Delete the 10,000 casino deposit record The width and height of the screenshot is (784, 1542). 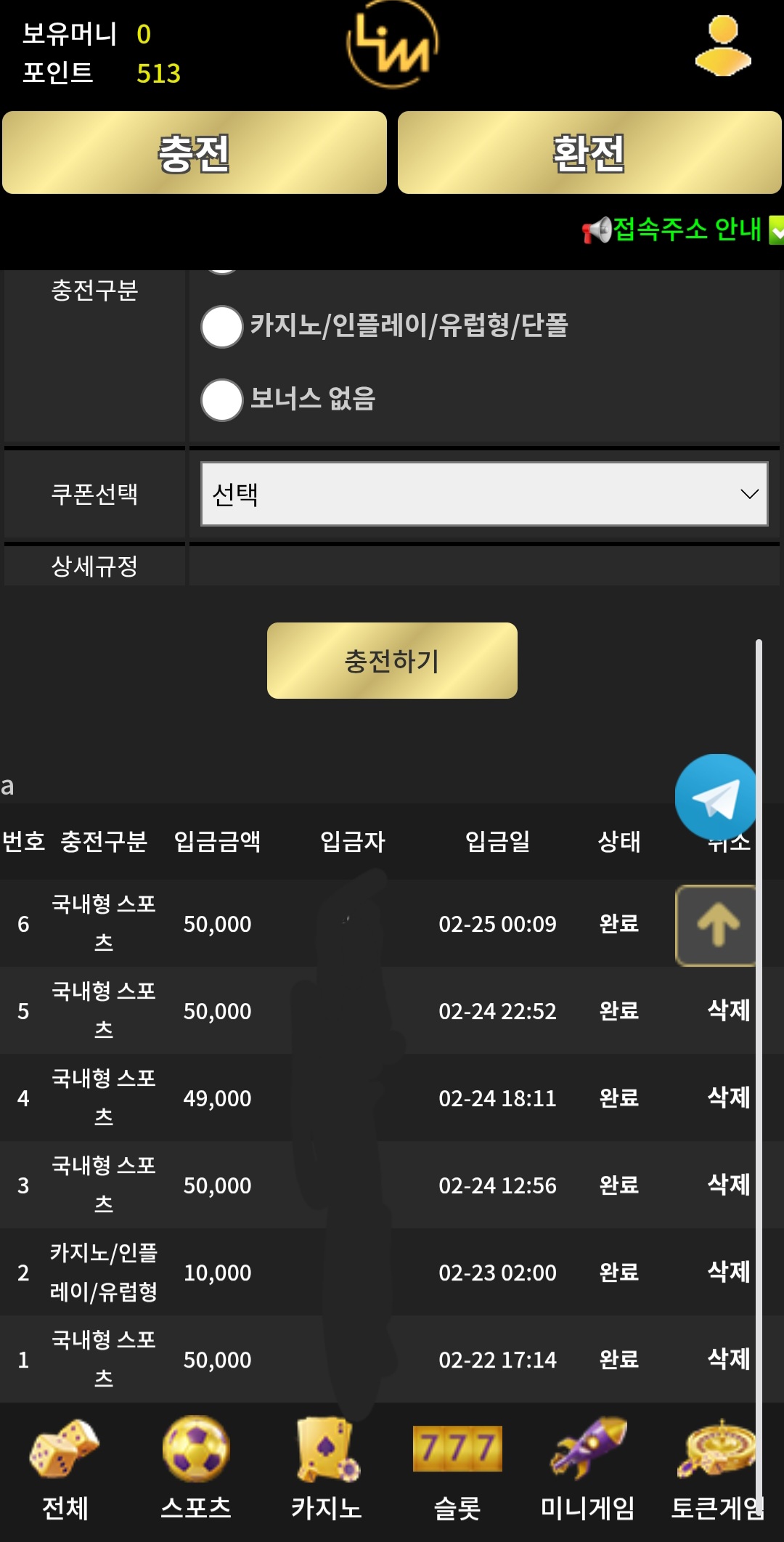[x=728, y=1272]
